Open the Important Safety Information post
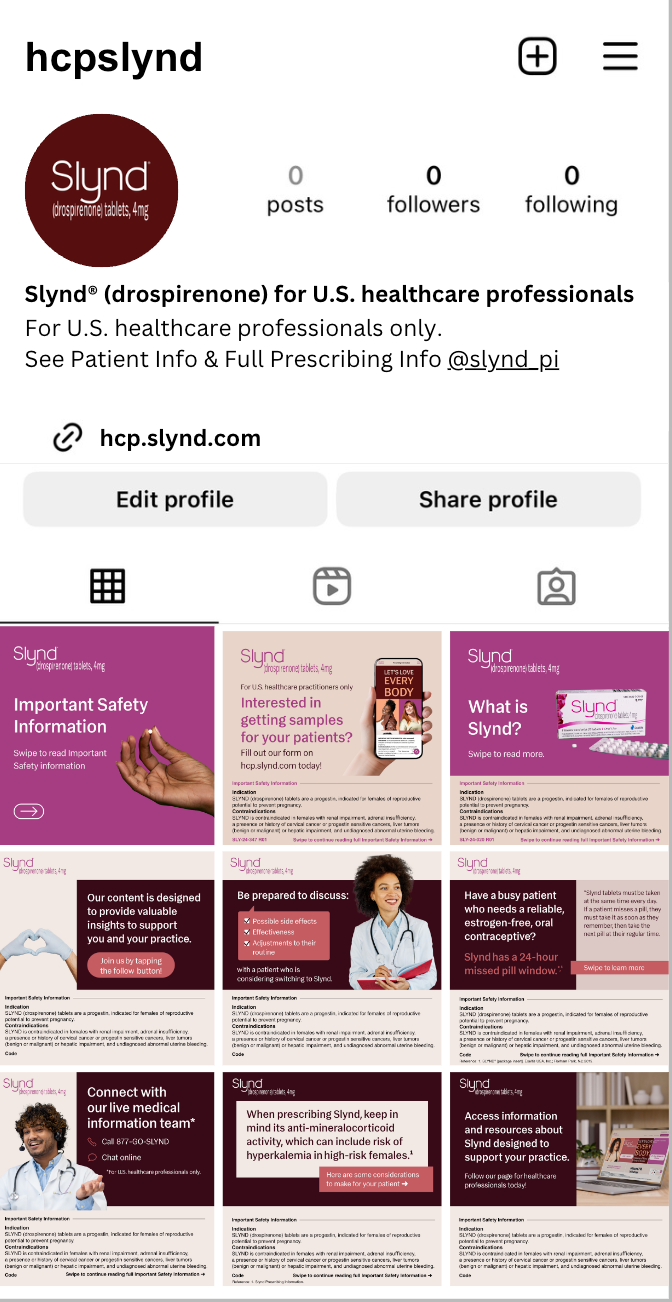 tap(108, 736)
